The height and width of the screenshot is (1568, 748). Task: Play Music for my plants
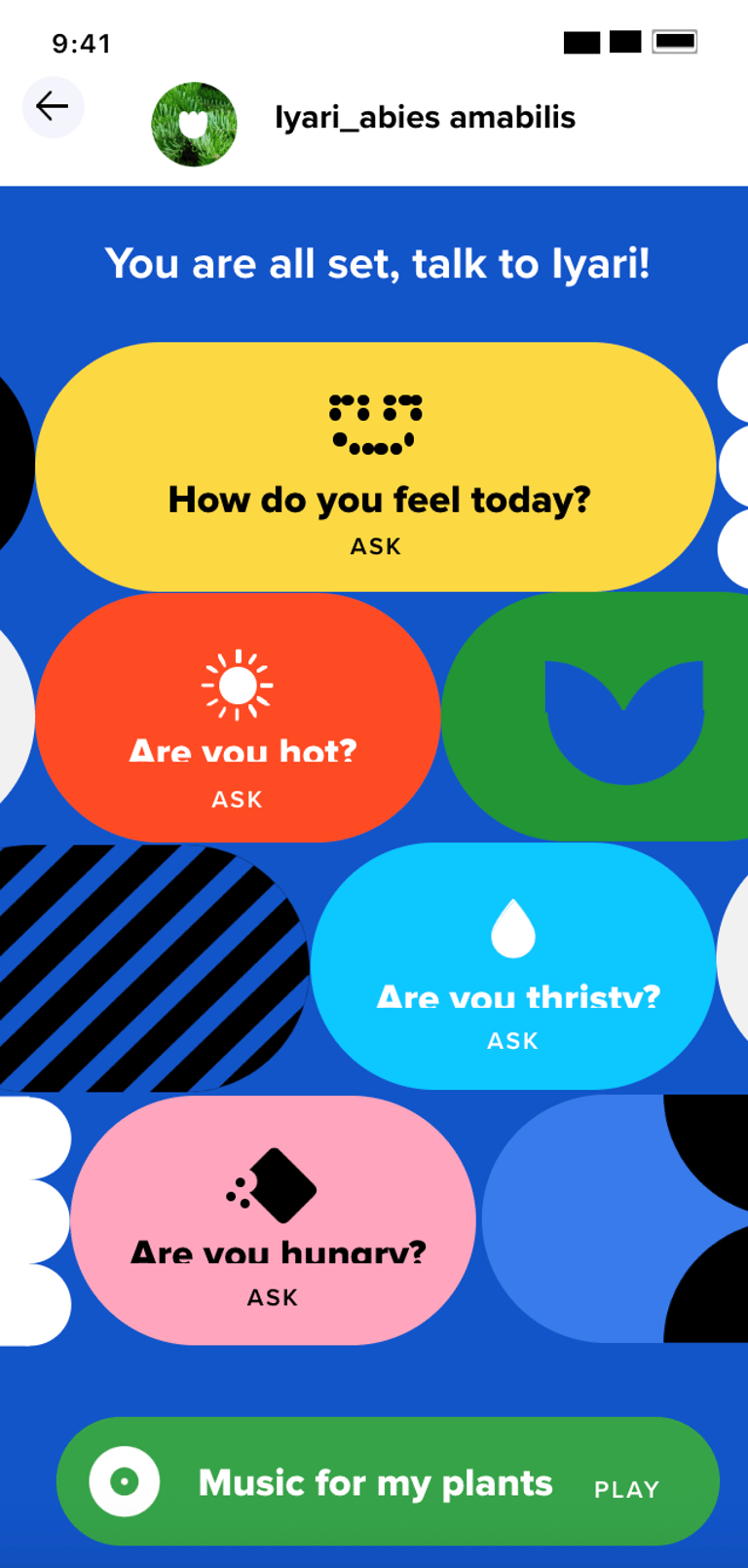coord(388,1481)
